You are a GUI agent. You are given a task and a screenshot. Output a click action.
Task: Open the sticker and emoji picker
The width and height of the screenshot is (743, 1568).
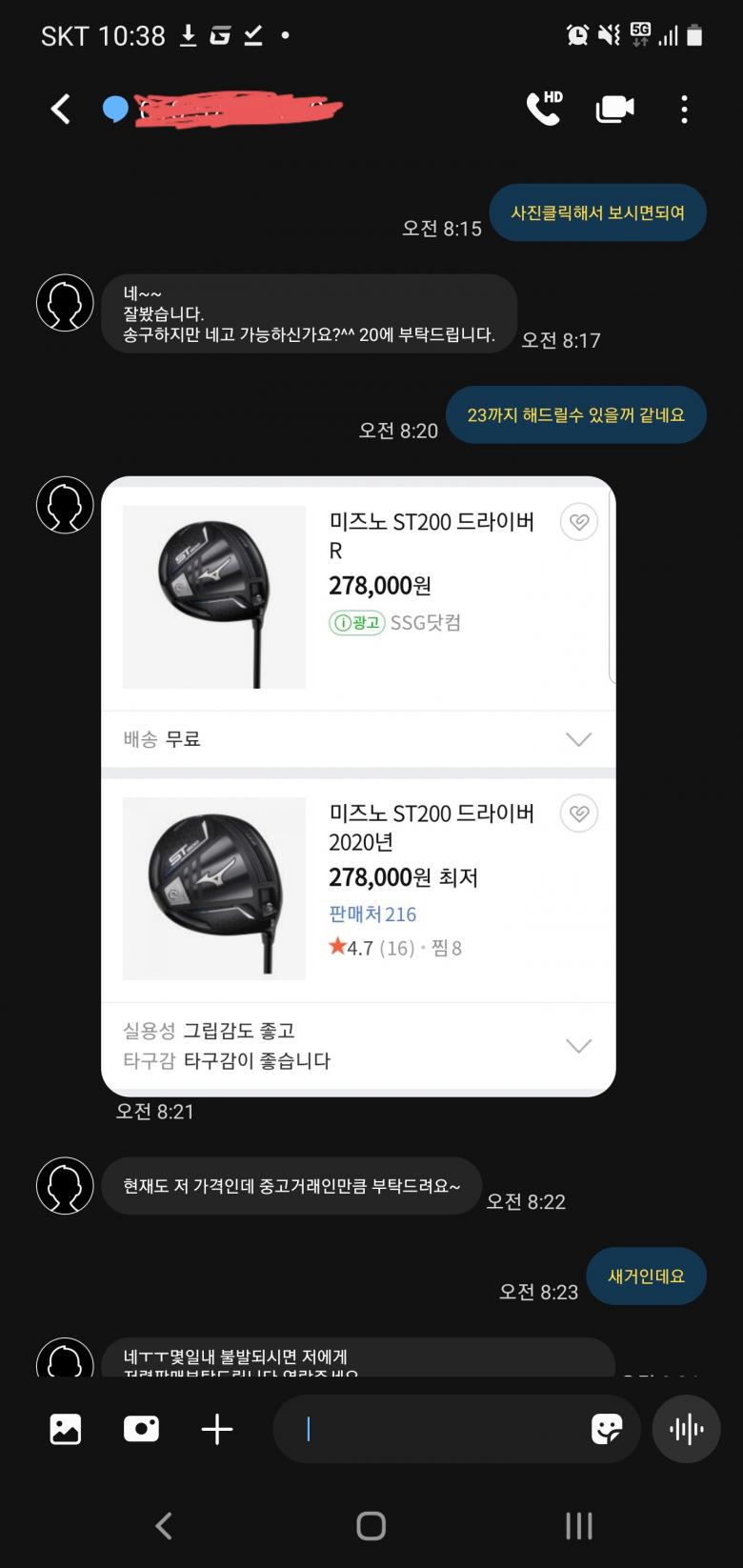pyautogui.click(x=607, y=1429)
